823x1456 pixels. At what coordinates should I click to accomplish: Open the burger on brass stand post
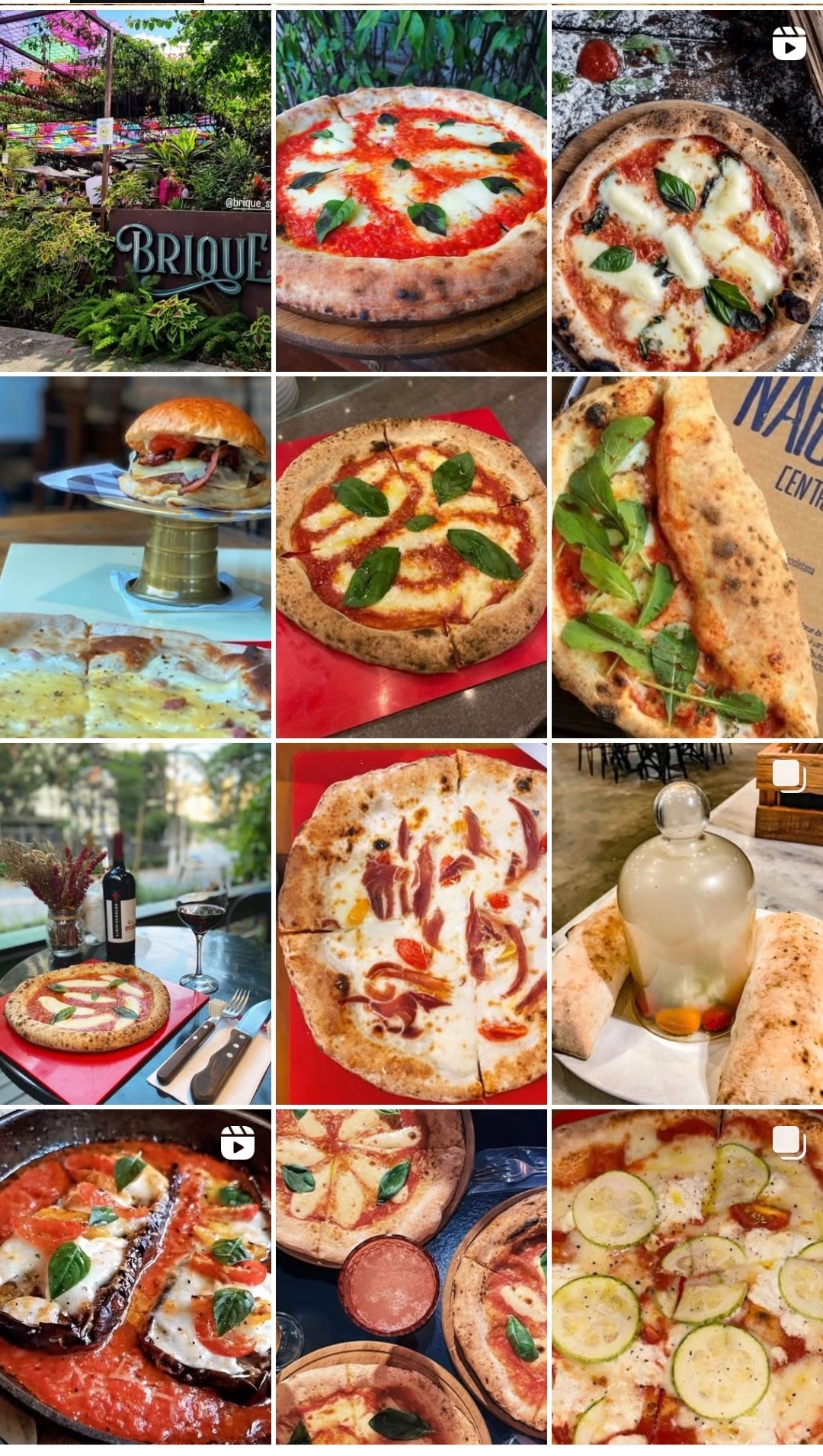point(135,557)
